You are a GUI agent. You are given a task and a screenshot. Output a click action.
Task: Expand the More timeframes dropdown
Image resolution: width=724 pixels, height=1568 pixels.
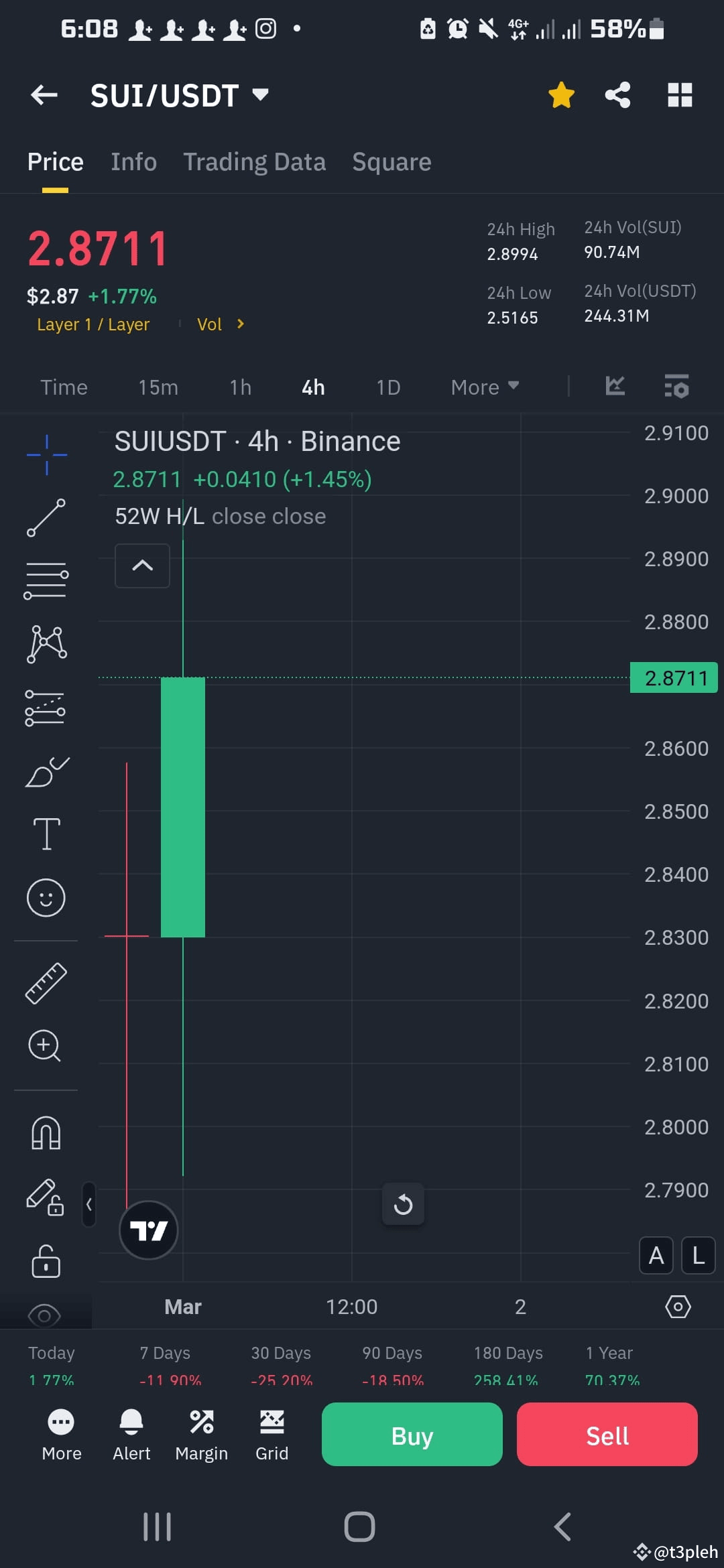[x=484, y=387]
